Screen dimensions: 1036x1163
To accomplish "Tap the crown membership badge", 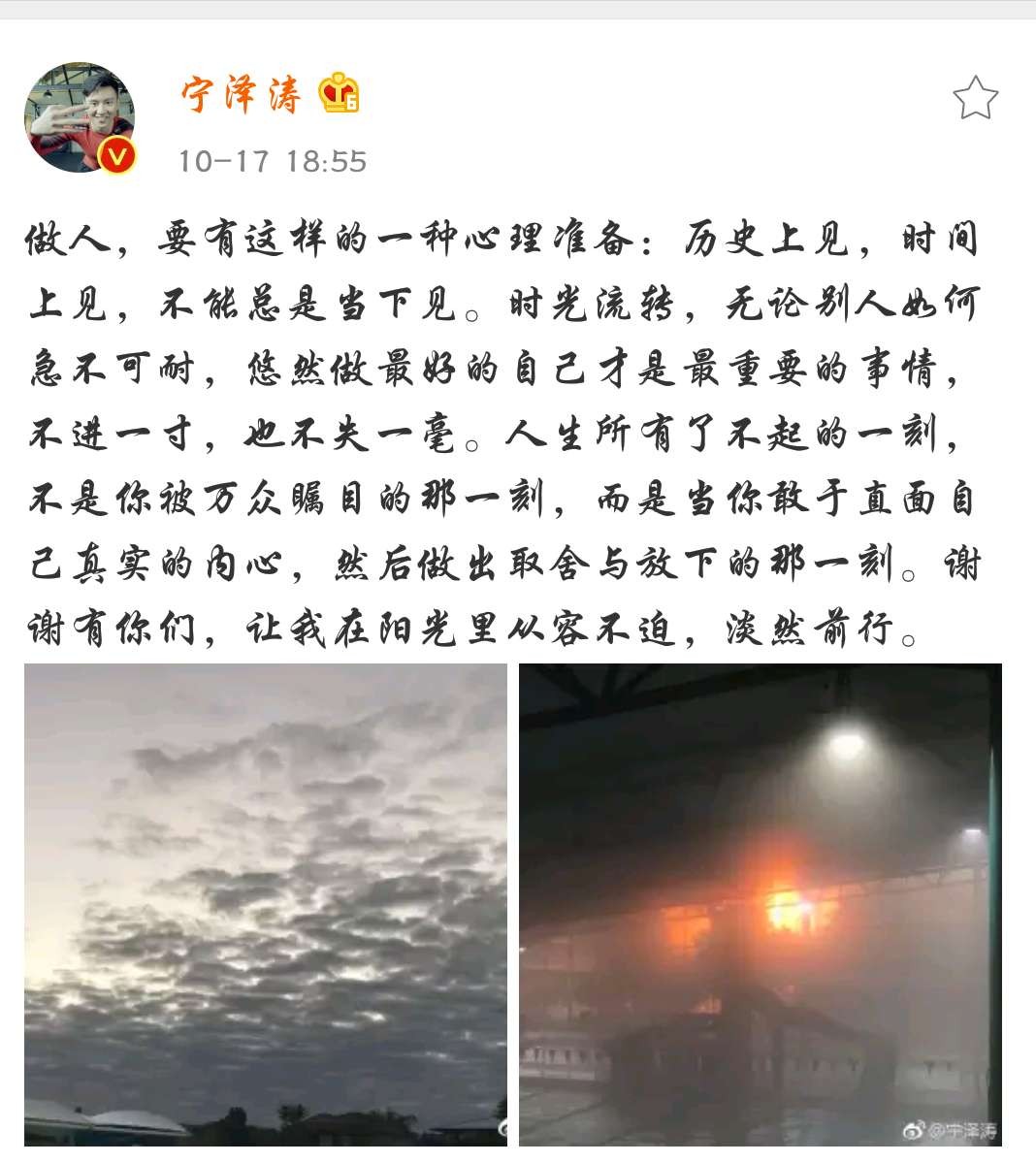I will 339,93.
